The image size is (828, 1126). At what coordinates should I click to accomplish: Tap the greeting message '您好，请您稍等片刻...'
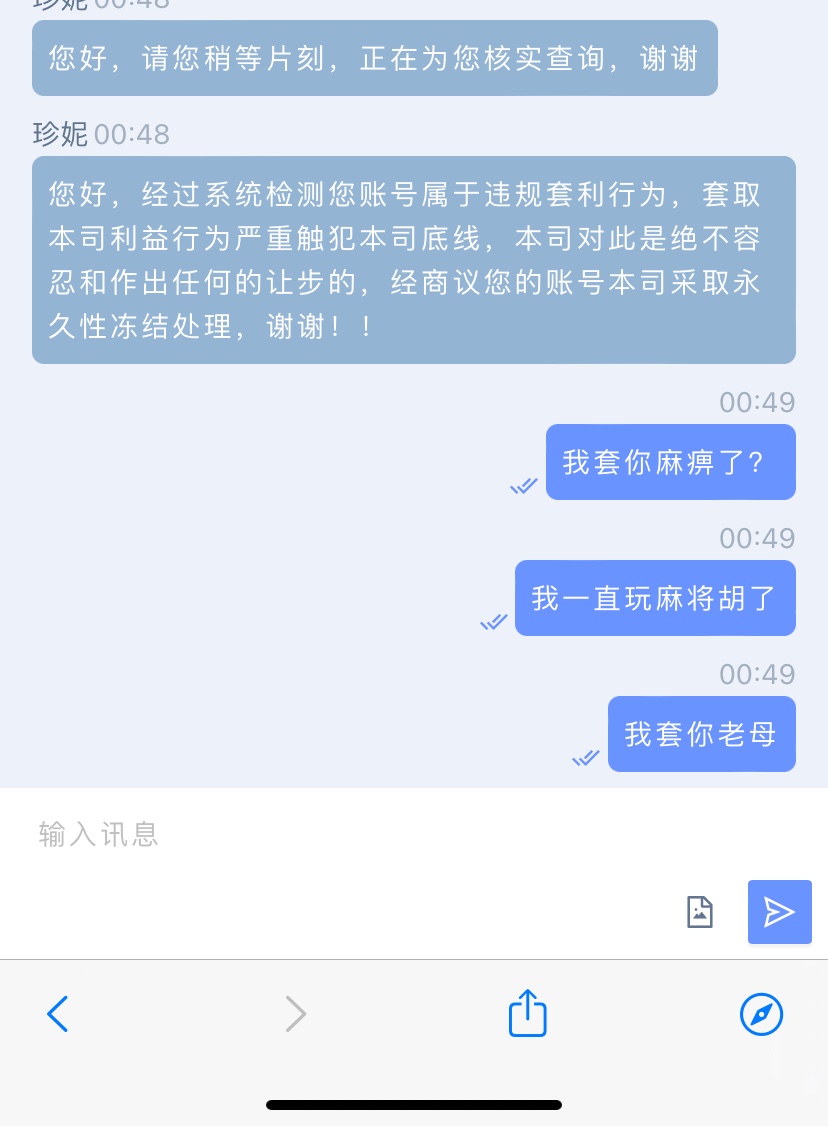pos(375,57)
